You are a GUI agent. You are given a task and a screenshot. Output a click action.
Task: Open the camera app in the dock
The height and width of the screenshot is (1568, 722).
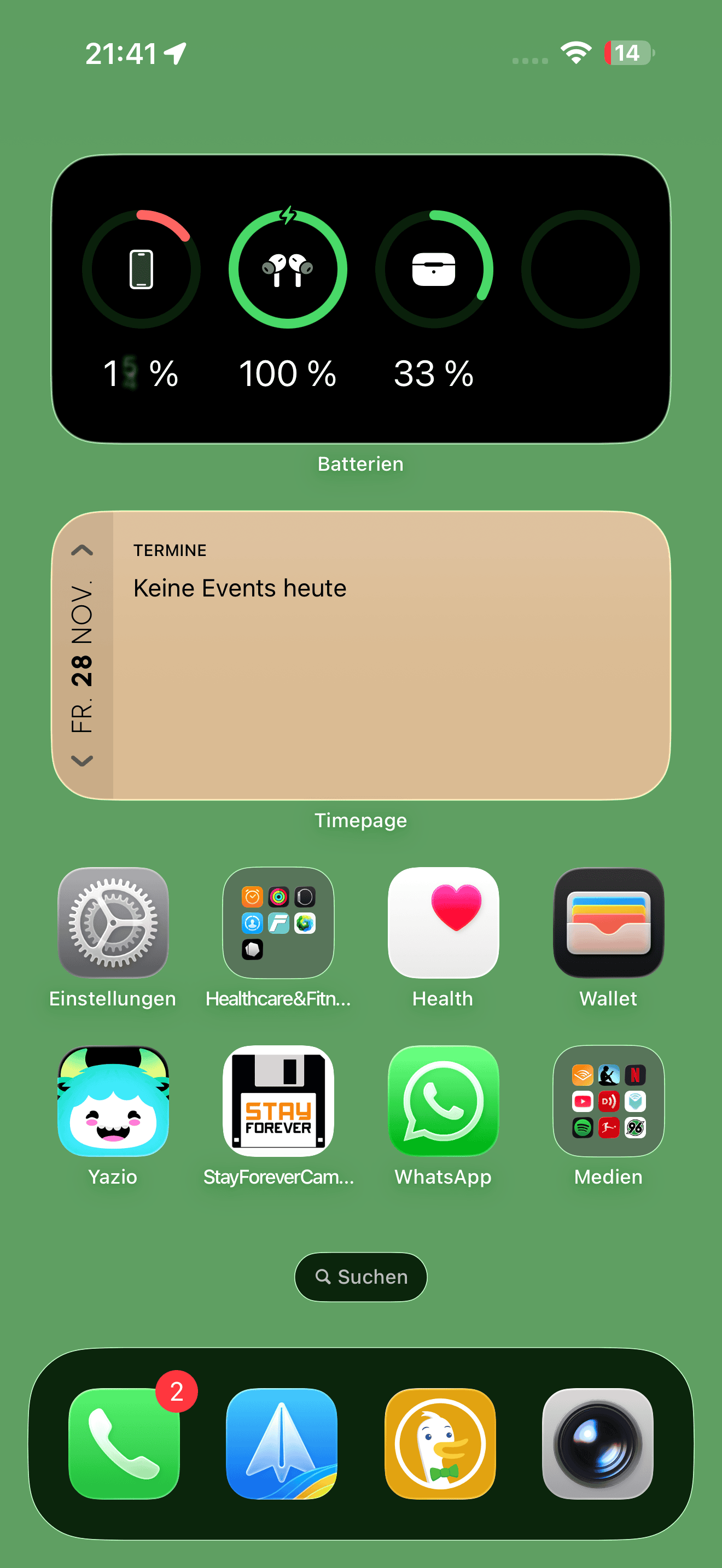597,1443
